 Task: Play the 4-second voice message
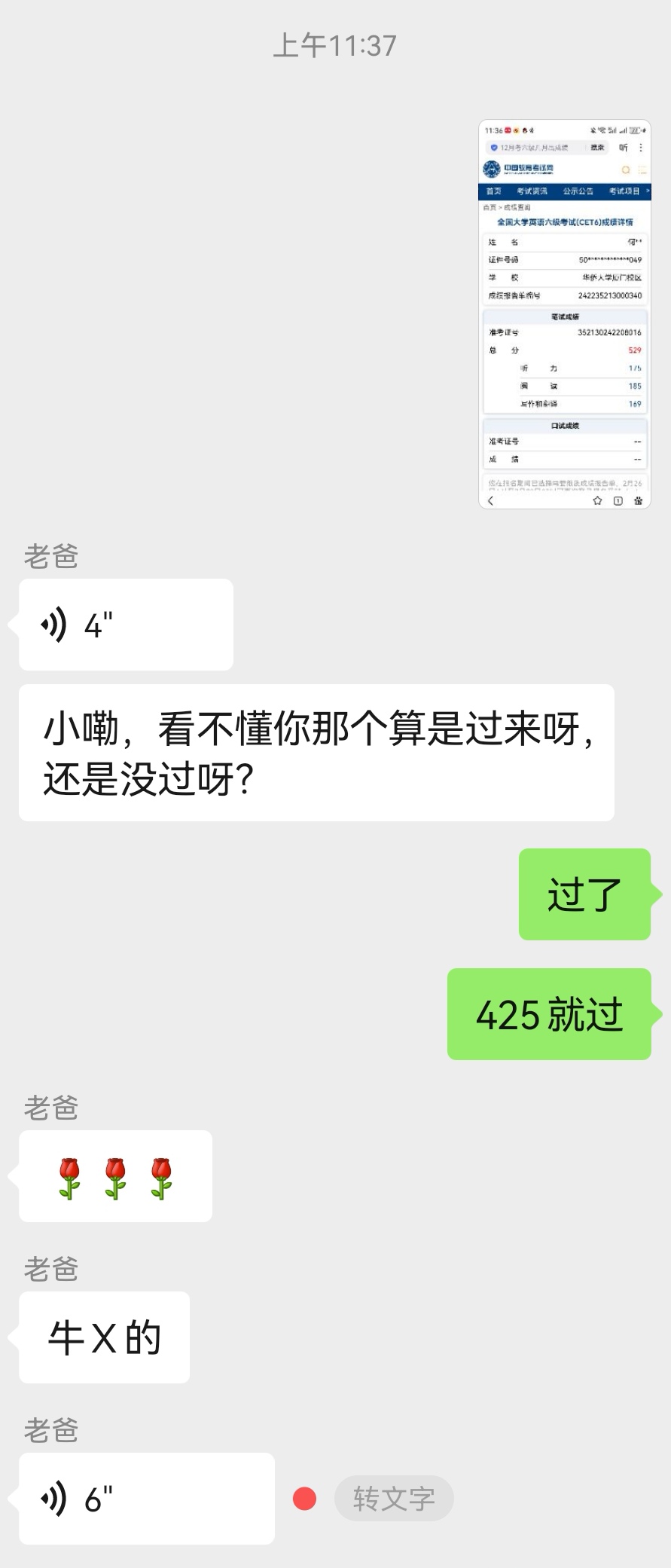(x=125, y=625)
